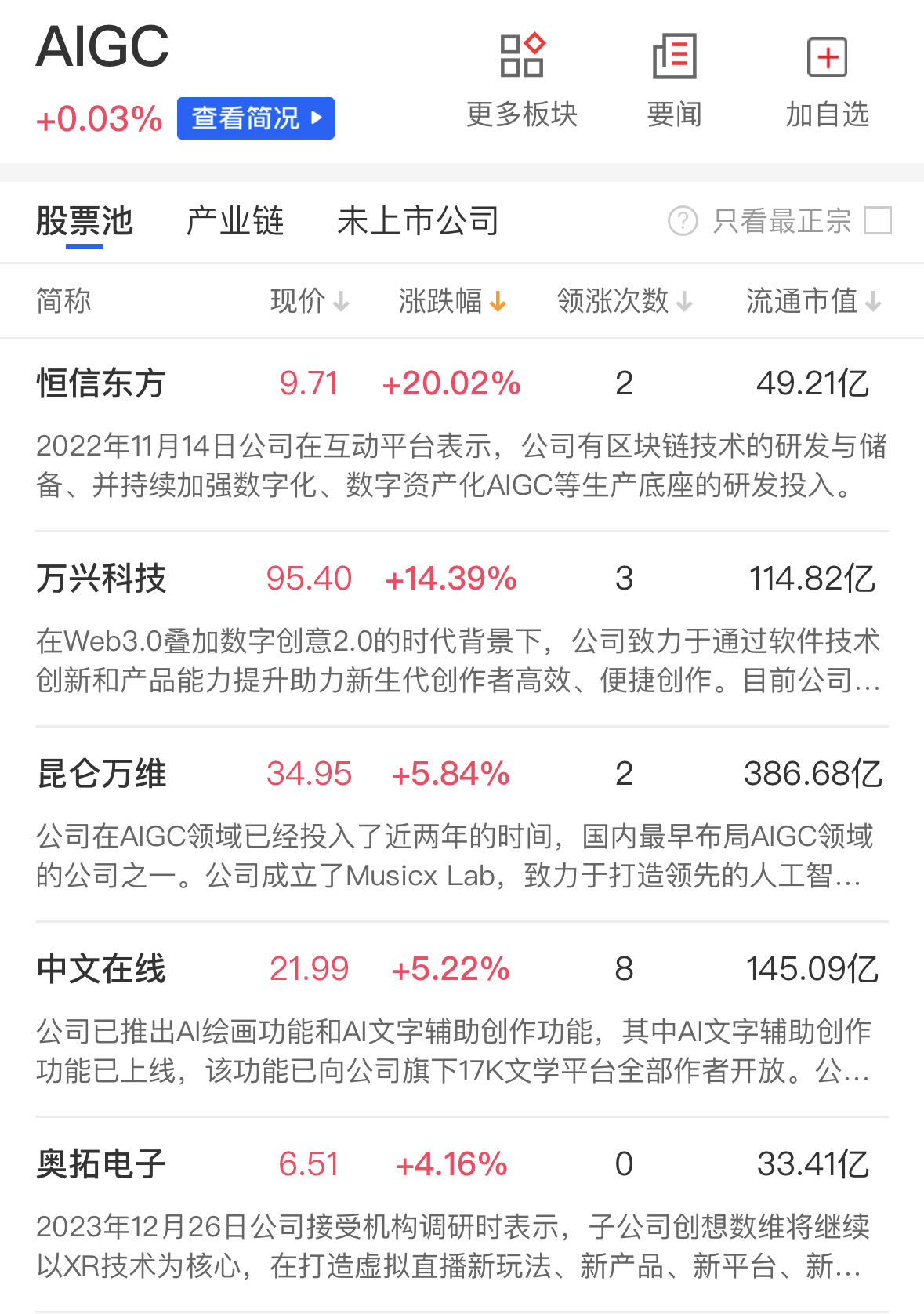Open 万兴科技 stock details

[101, 579]
